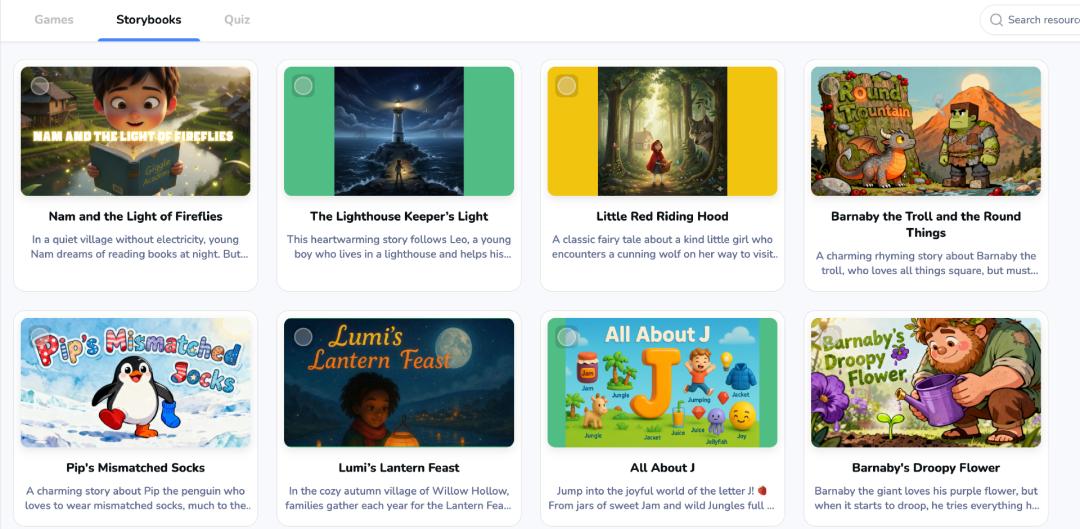This screenshot has height=529, width=1080.
Task: Switch to the Games tab
Action: (54, 20)
